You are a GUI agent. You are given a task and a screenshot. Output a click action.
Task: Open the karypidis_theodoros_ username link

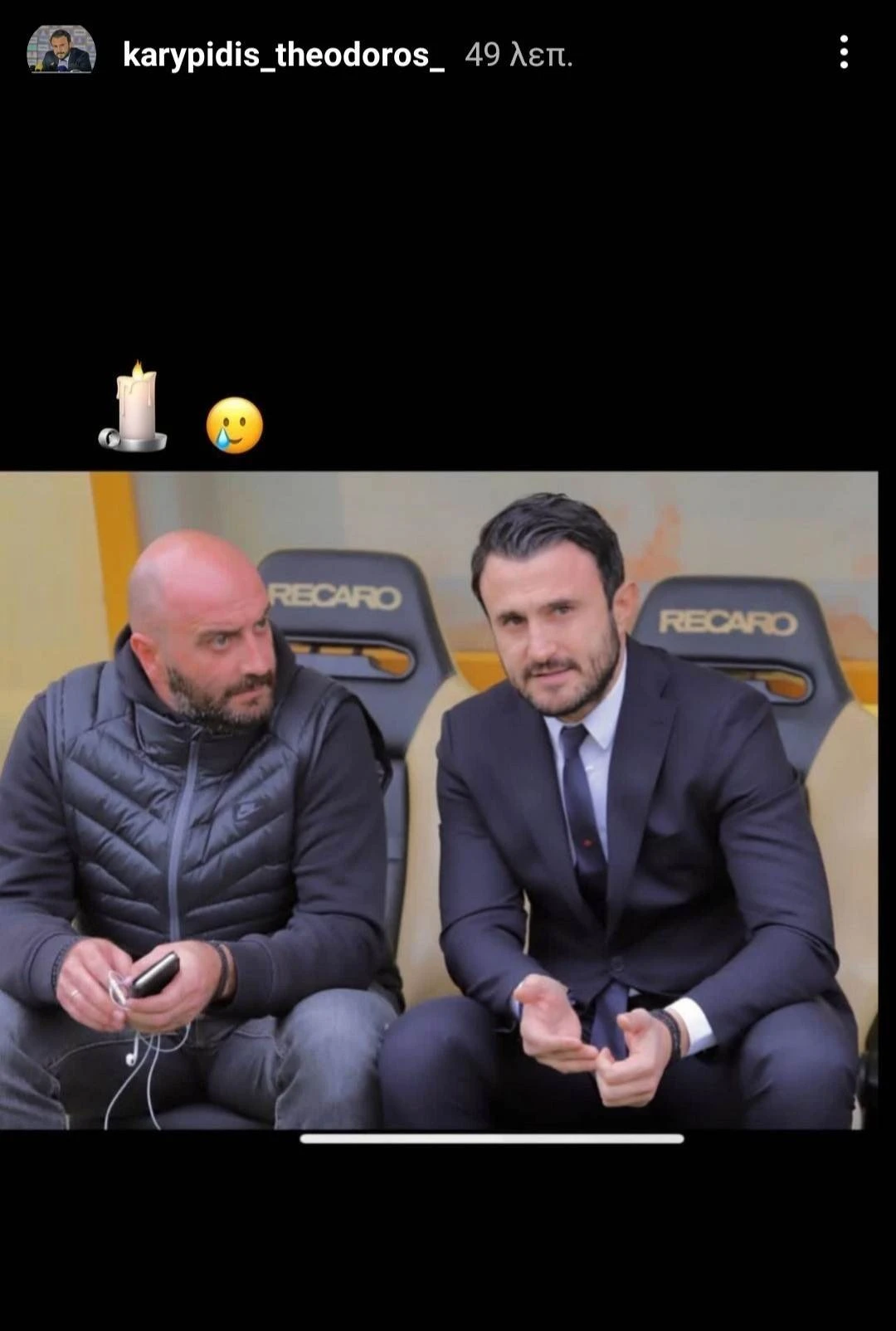coord(283,55)
